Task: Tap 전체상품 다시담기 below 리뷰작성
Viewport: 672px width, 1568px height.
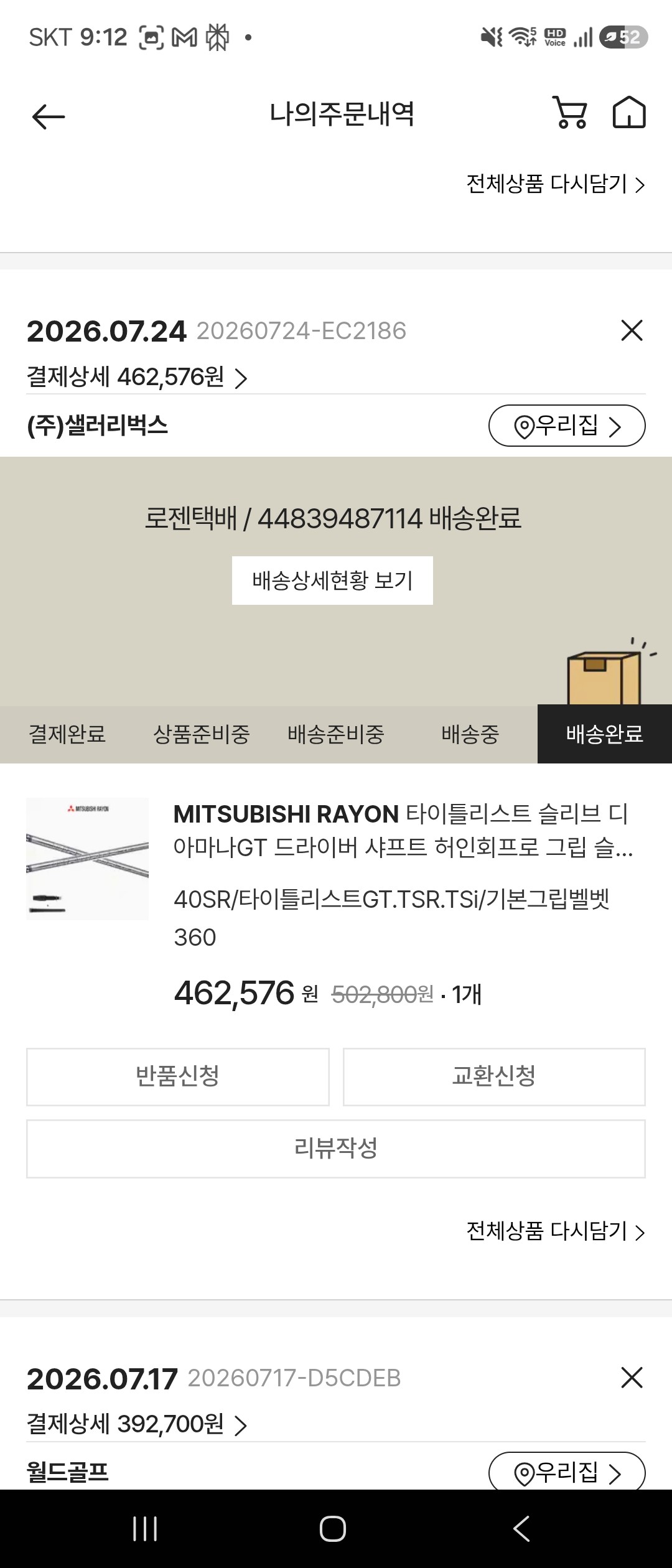Action: (556, 1231)
